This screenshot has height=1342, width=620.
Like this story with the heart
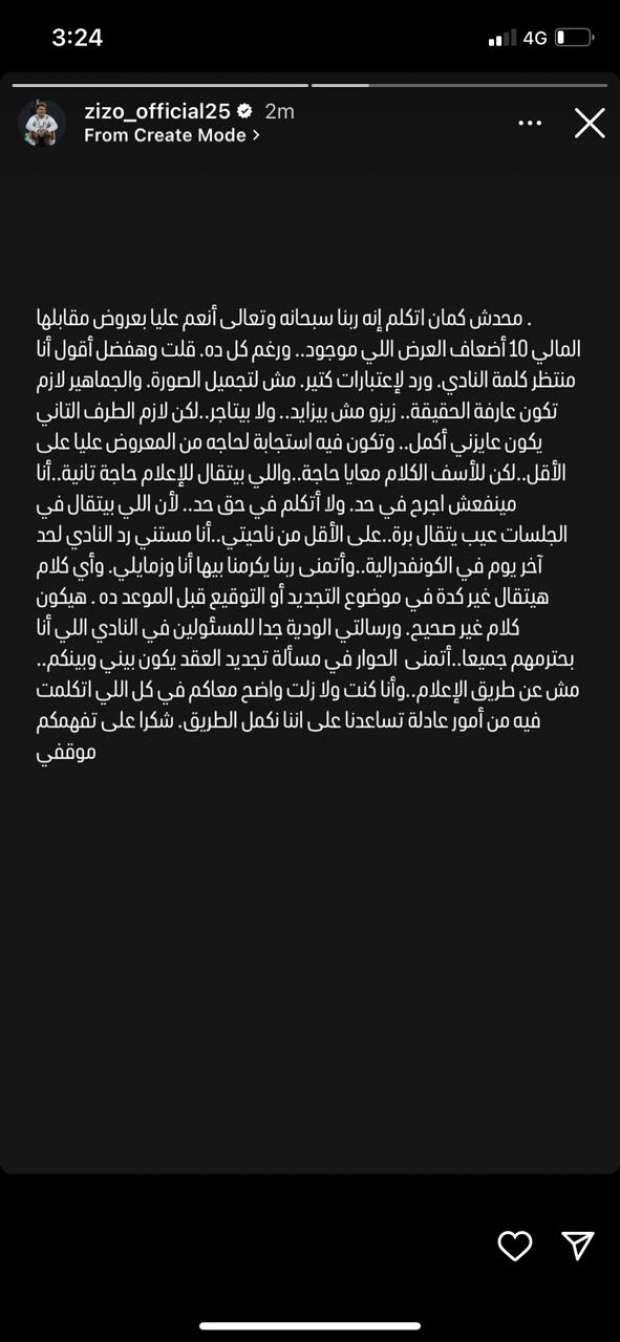[x=515, y=1245]
